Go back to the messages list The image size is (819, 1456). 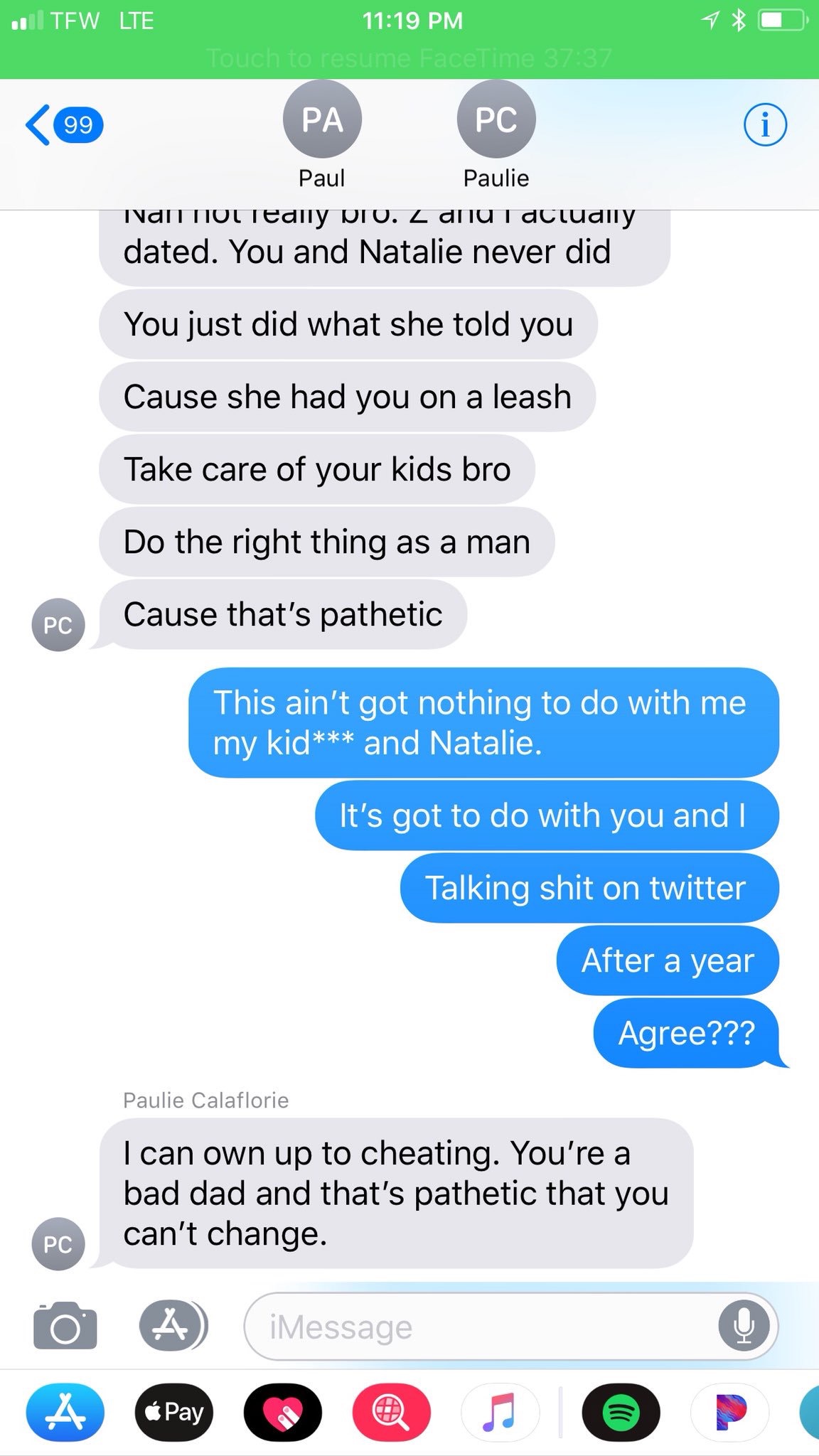click(64, 125)
